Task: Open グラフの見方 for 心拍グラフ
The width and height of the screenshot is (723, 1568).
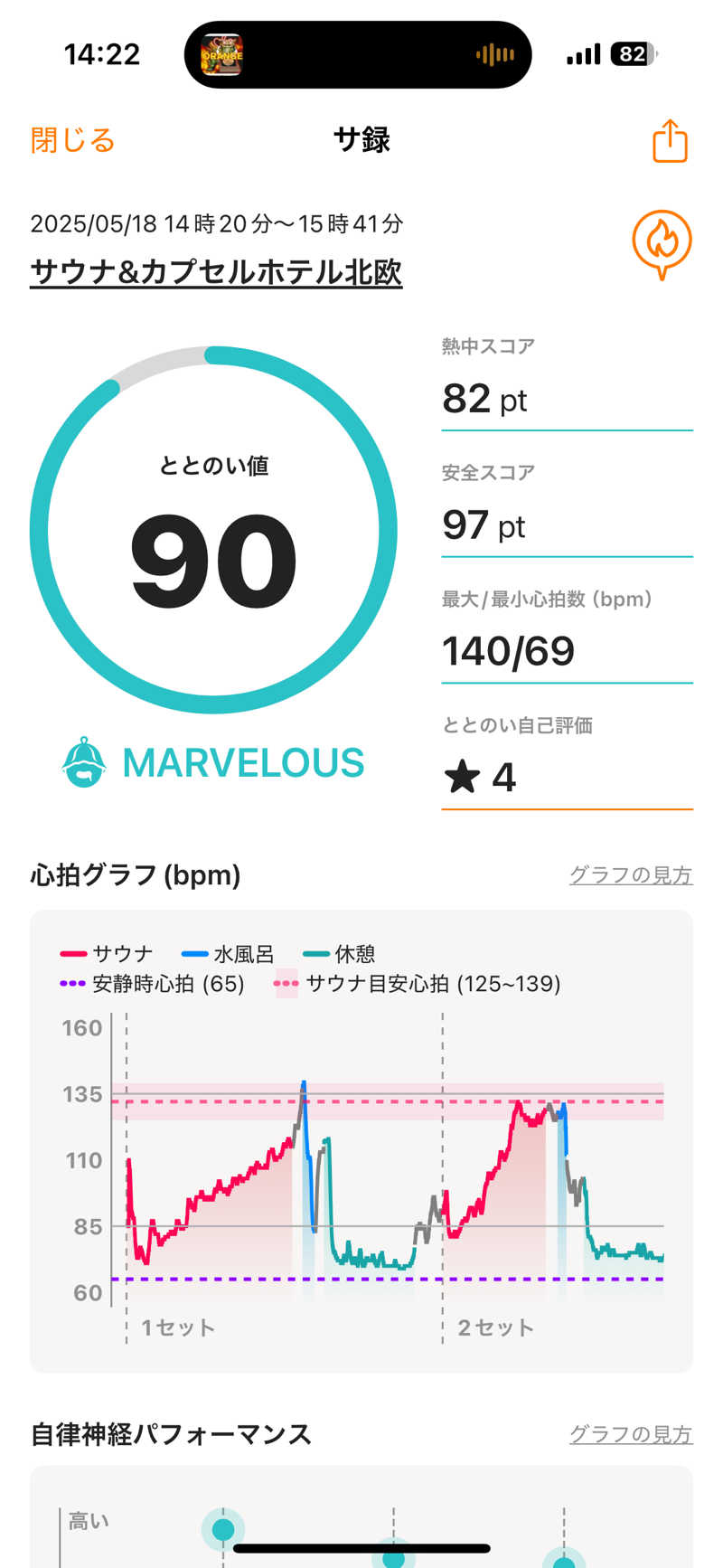Action: [x=630, y=874]
